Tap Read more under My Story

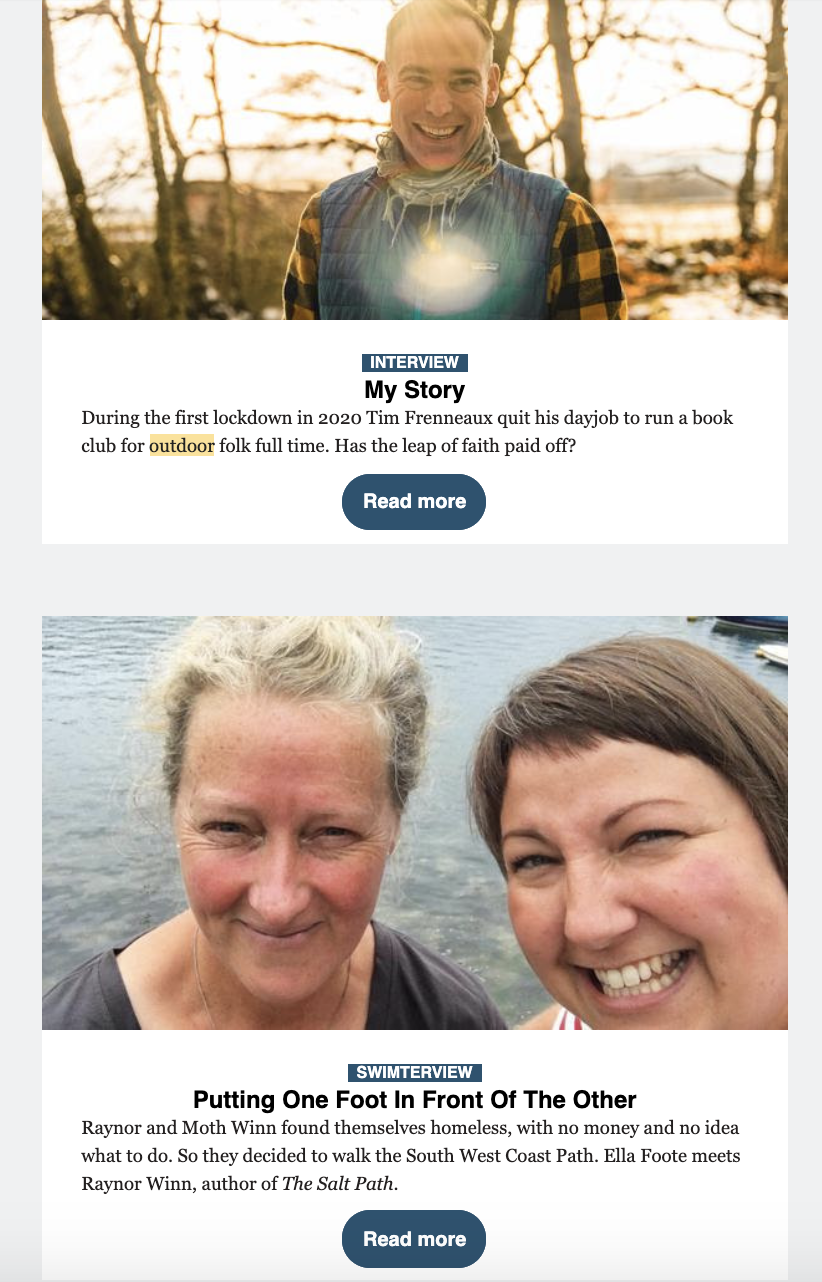tap(414, 501)
